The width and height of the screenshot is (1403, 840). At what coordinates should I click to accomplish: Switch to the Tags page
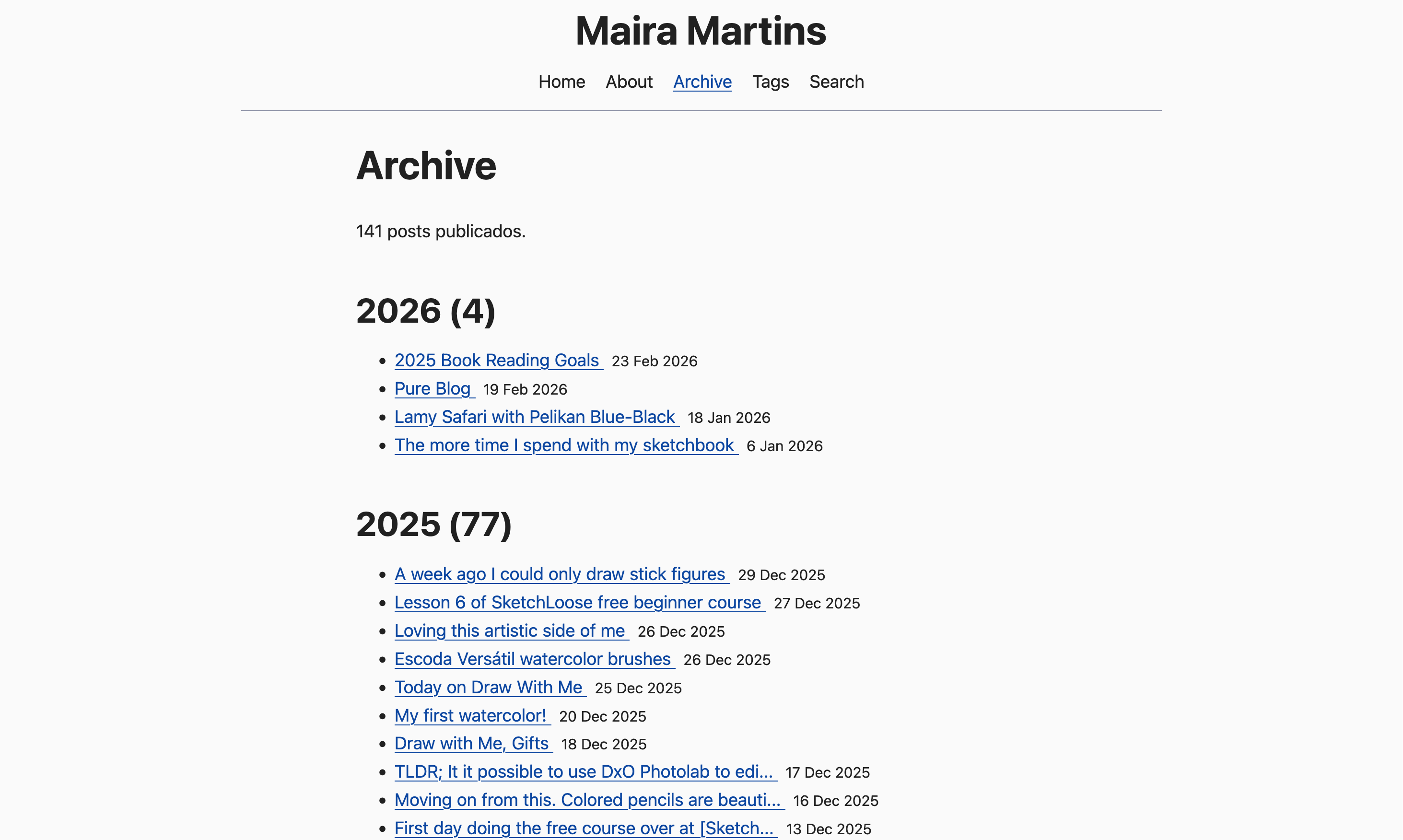[770, 82]
